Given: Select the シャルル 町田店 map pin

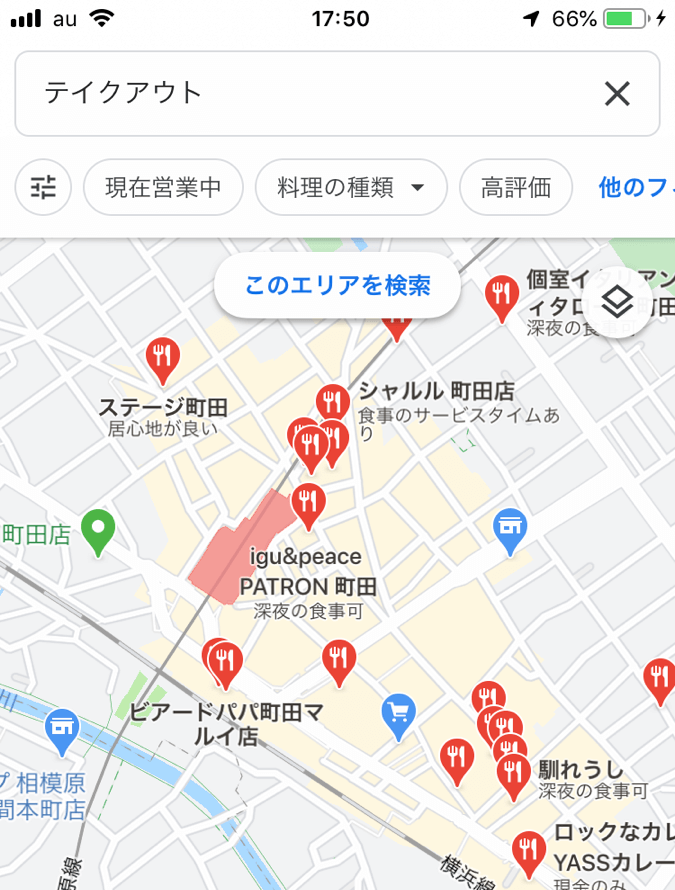Looking at the screenshot, I should [333, 402].
